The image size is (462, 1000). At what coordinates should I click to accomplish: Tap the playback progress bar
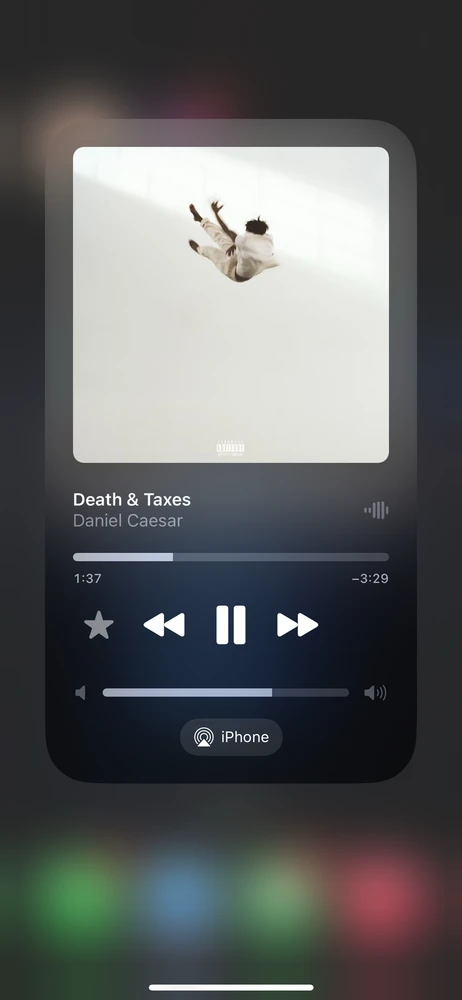tap(231, 557)
